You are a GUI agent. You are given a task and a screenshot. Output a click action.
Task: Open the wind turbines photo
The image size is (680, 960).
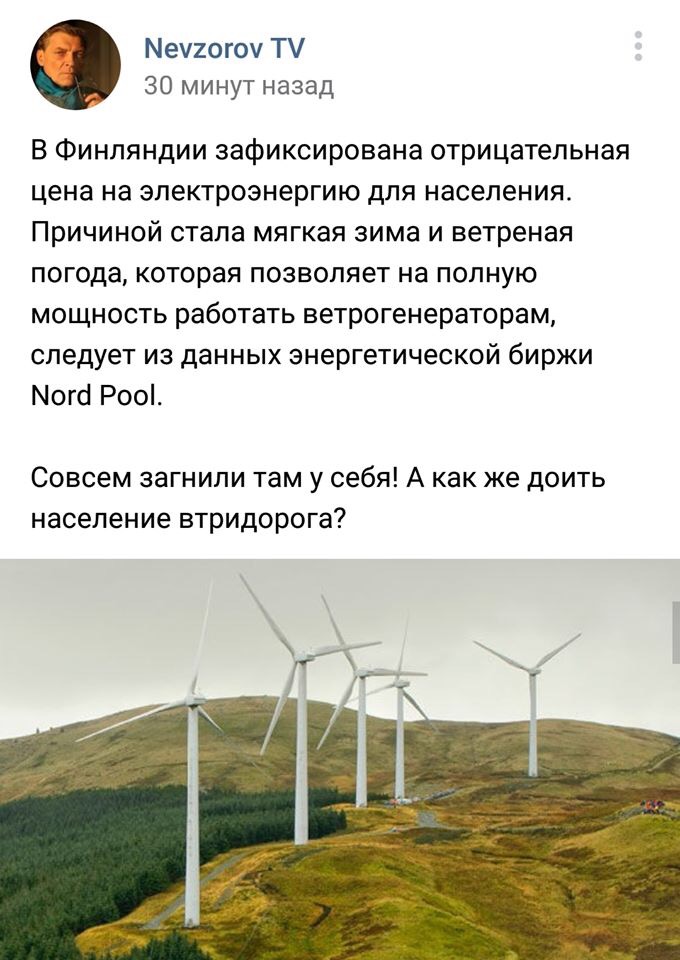click(x=340, y=760)
